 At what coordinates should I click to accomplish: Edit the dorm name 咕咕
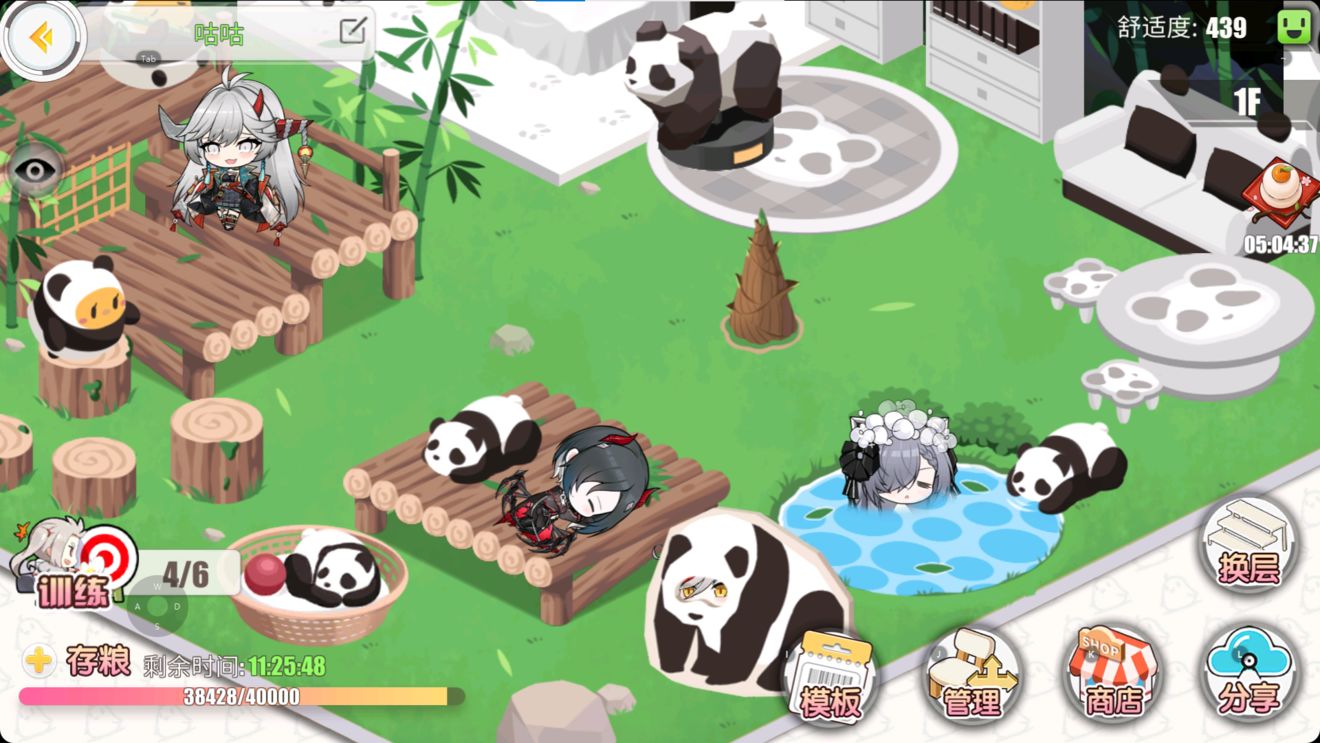click(352, 31)
